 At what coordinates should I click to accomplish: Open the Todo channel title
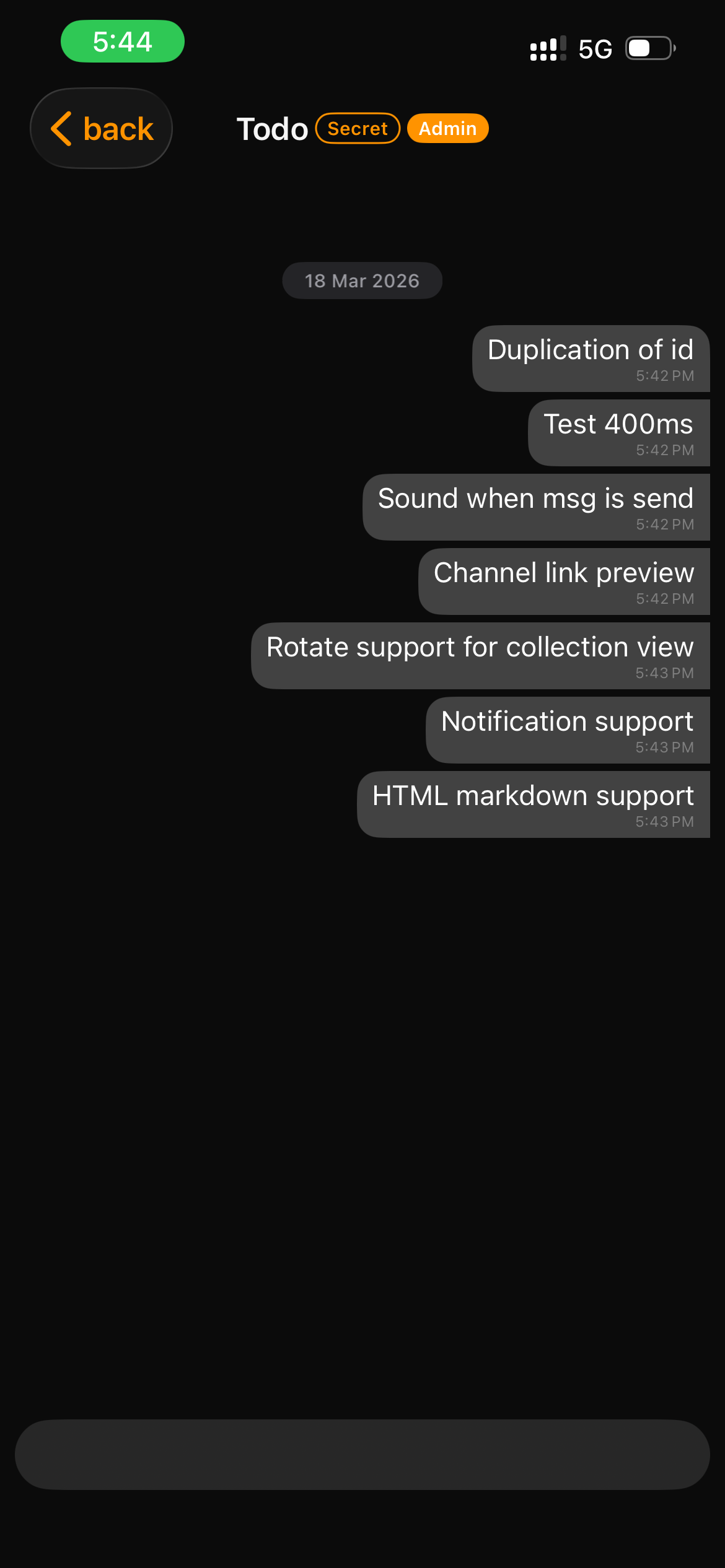(273, 129)
